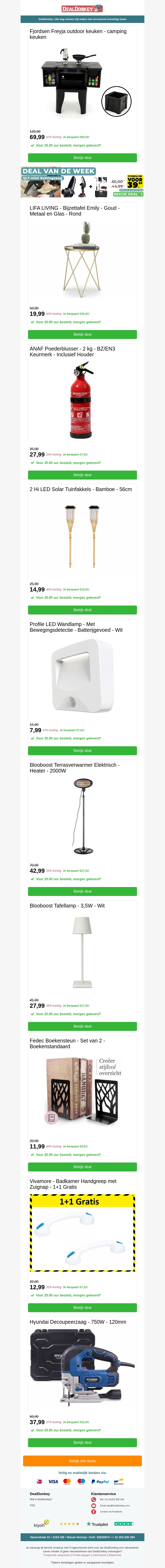
Task: Open the Profile LED Wandlamp deal button
Action: (82, 751)
